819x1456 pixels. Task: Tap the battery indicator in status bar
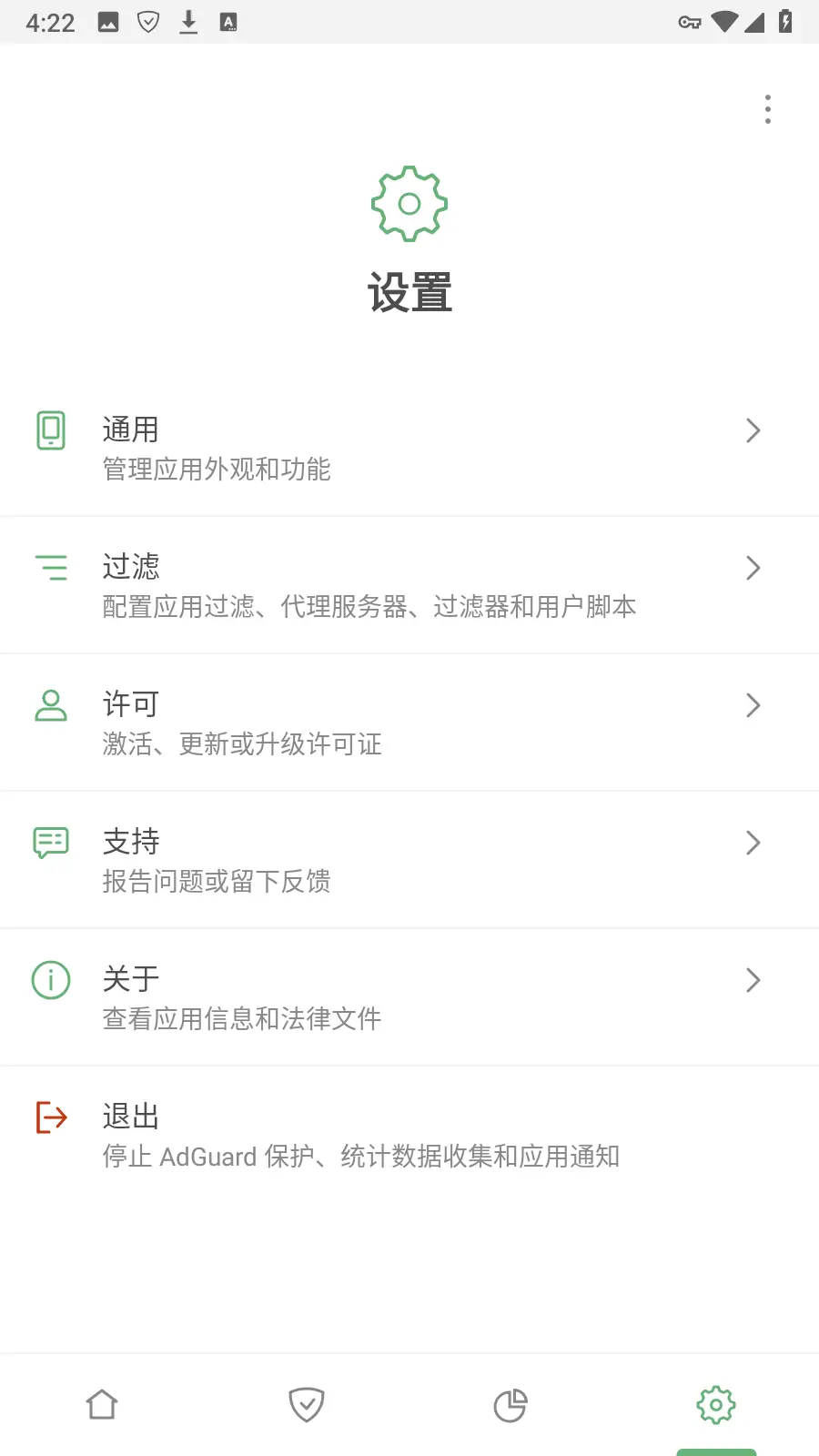point(785,22)
